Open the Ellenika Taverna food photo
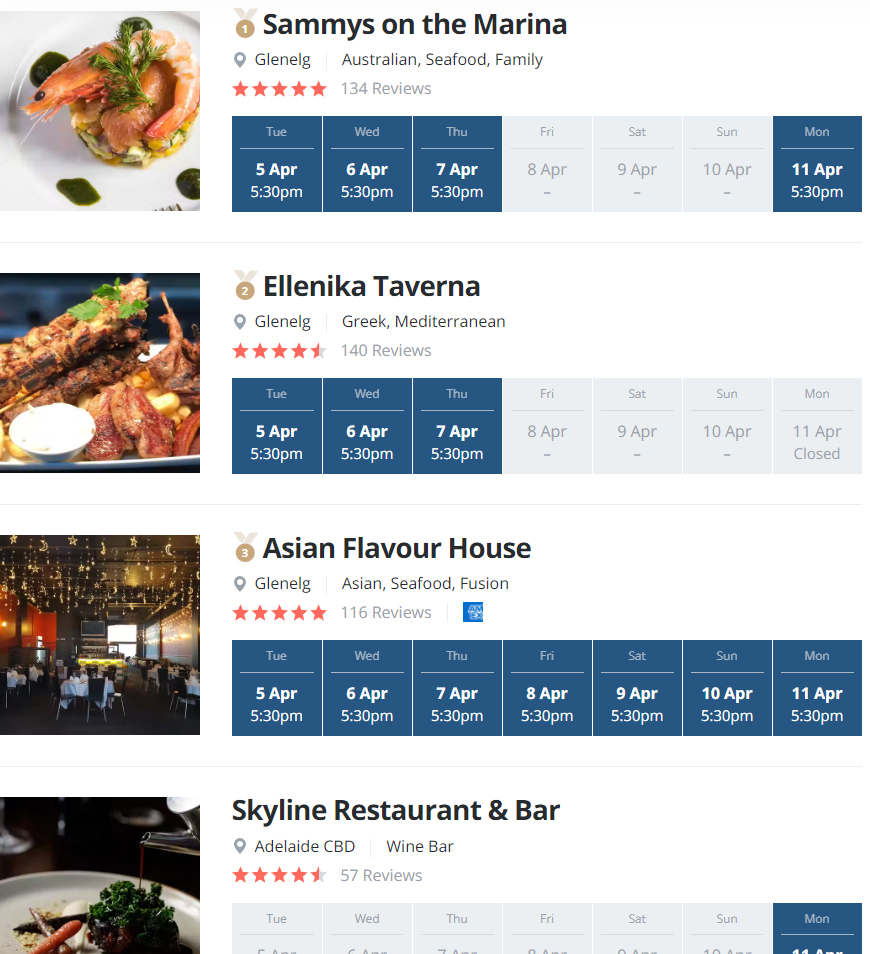 [100, 373]
